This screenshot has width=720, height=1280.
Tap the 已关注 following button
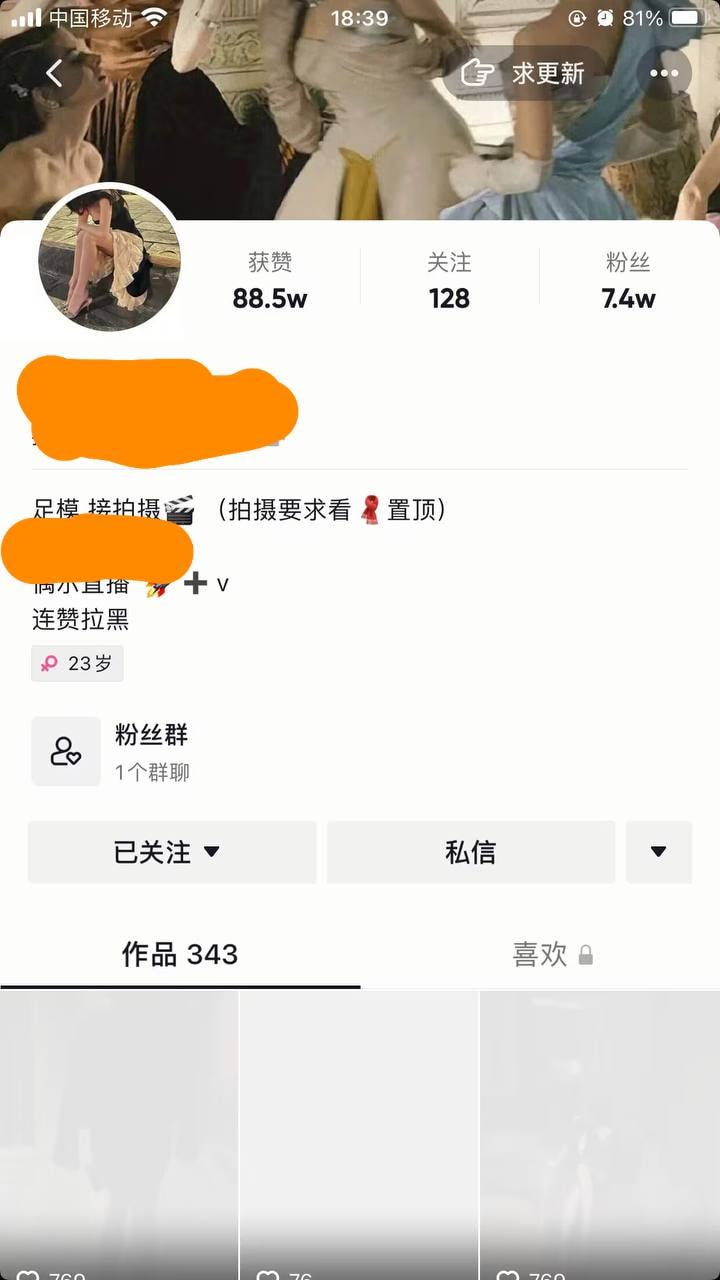172,852
